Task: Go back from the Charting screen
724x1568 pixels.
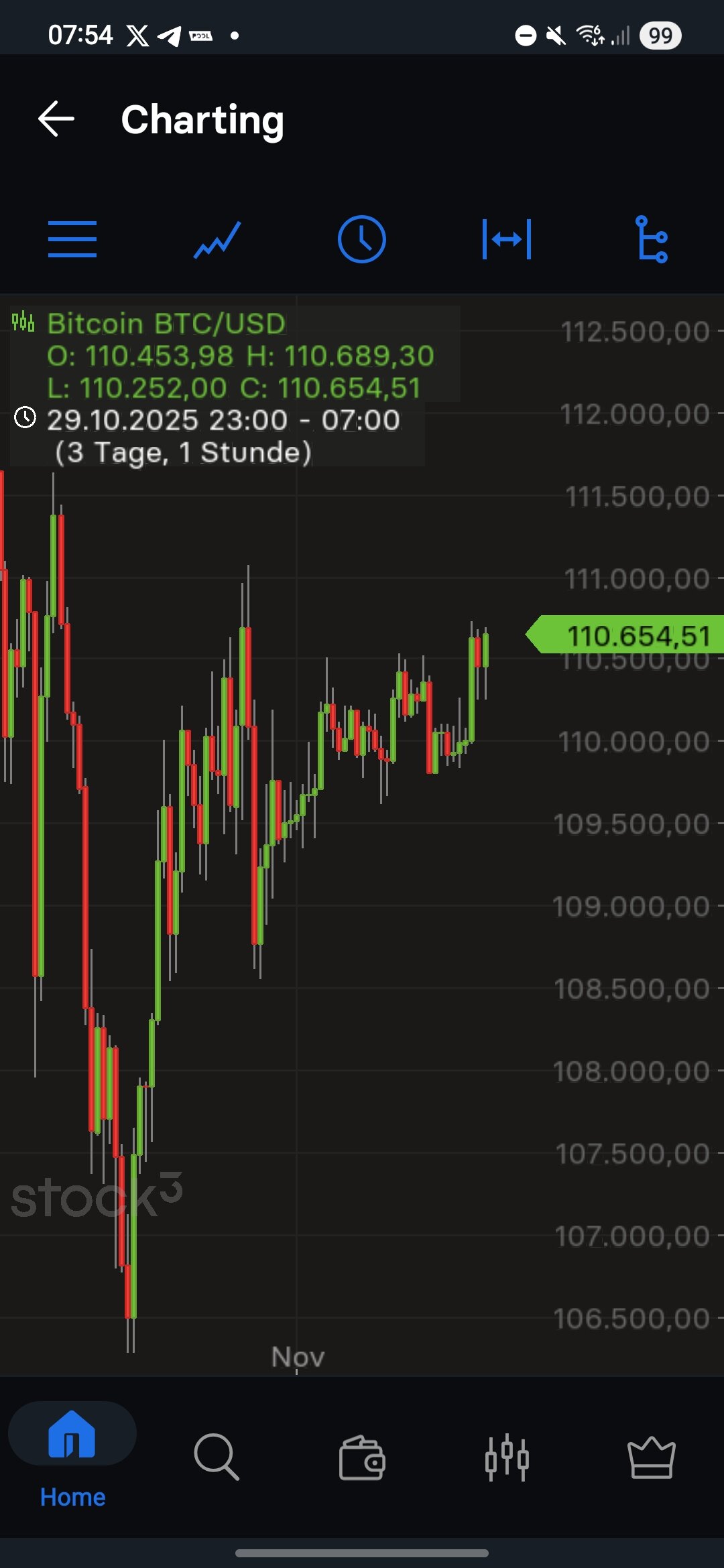Action: pos(56,119)
